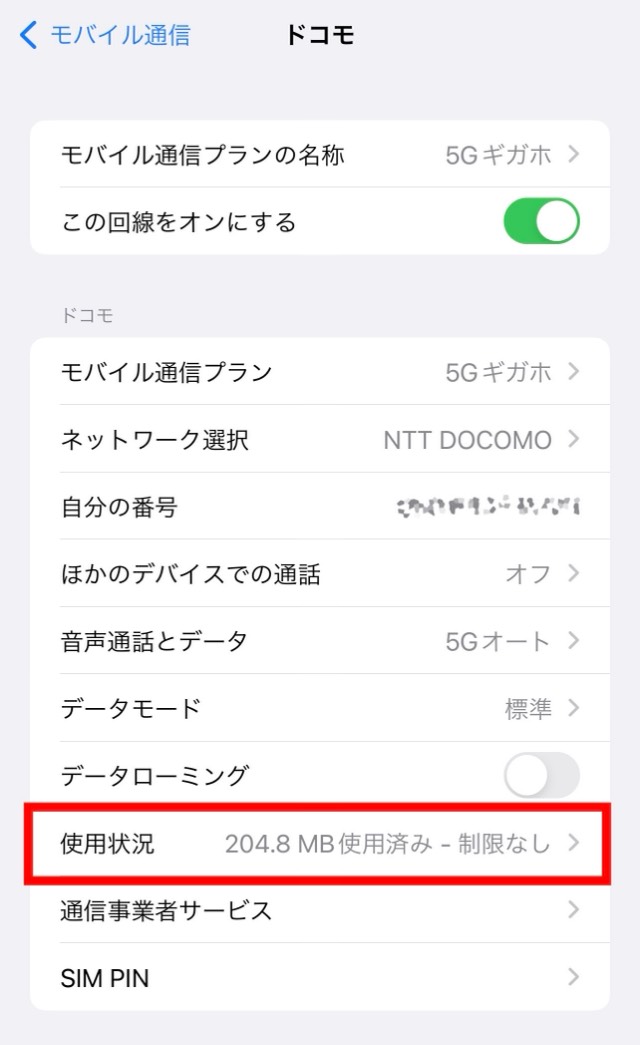Open ほかのデバイスでの通話
The image size is (640, 1045).
(x=320, y=573)
